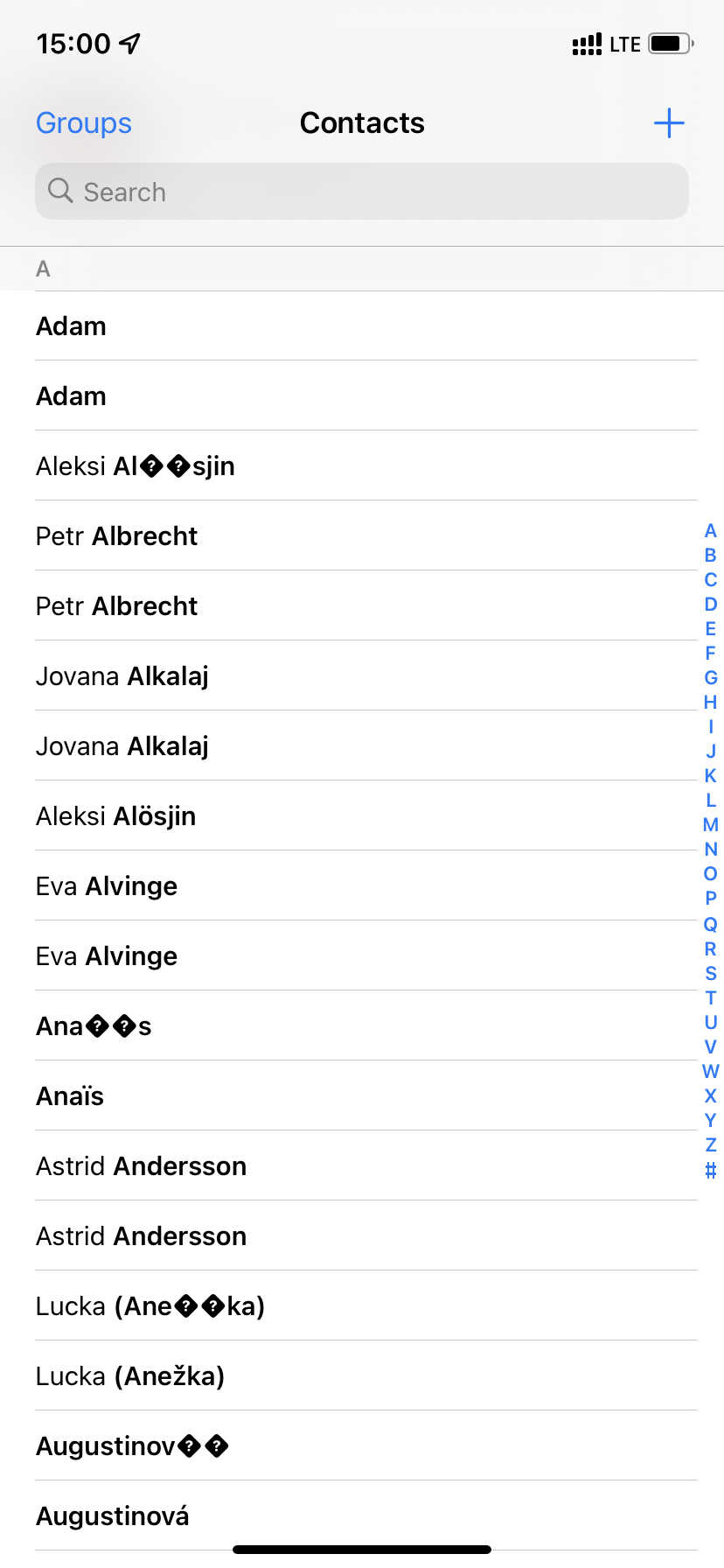Viewport: 724px width, 1568px height.
Task: Jump to letter S in the index
Action: pos(710,973)
